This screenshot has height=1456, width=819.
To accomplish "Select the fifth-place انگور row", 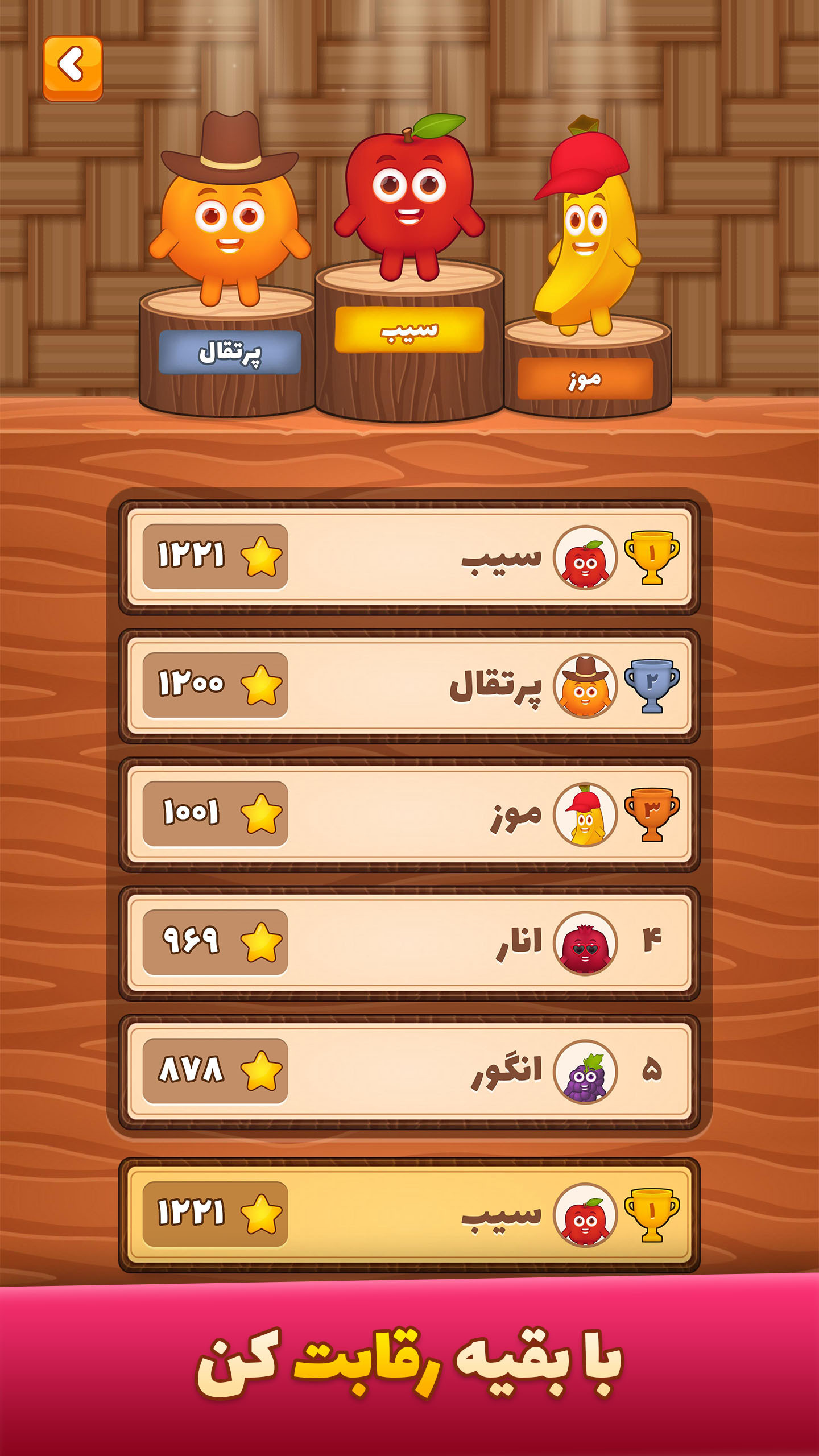I will [x=409, y=1072].
